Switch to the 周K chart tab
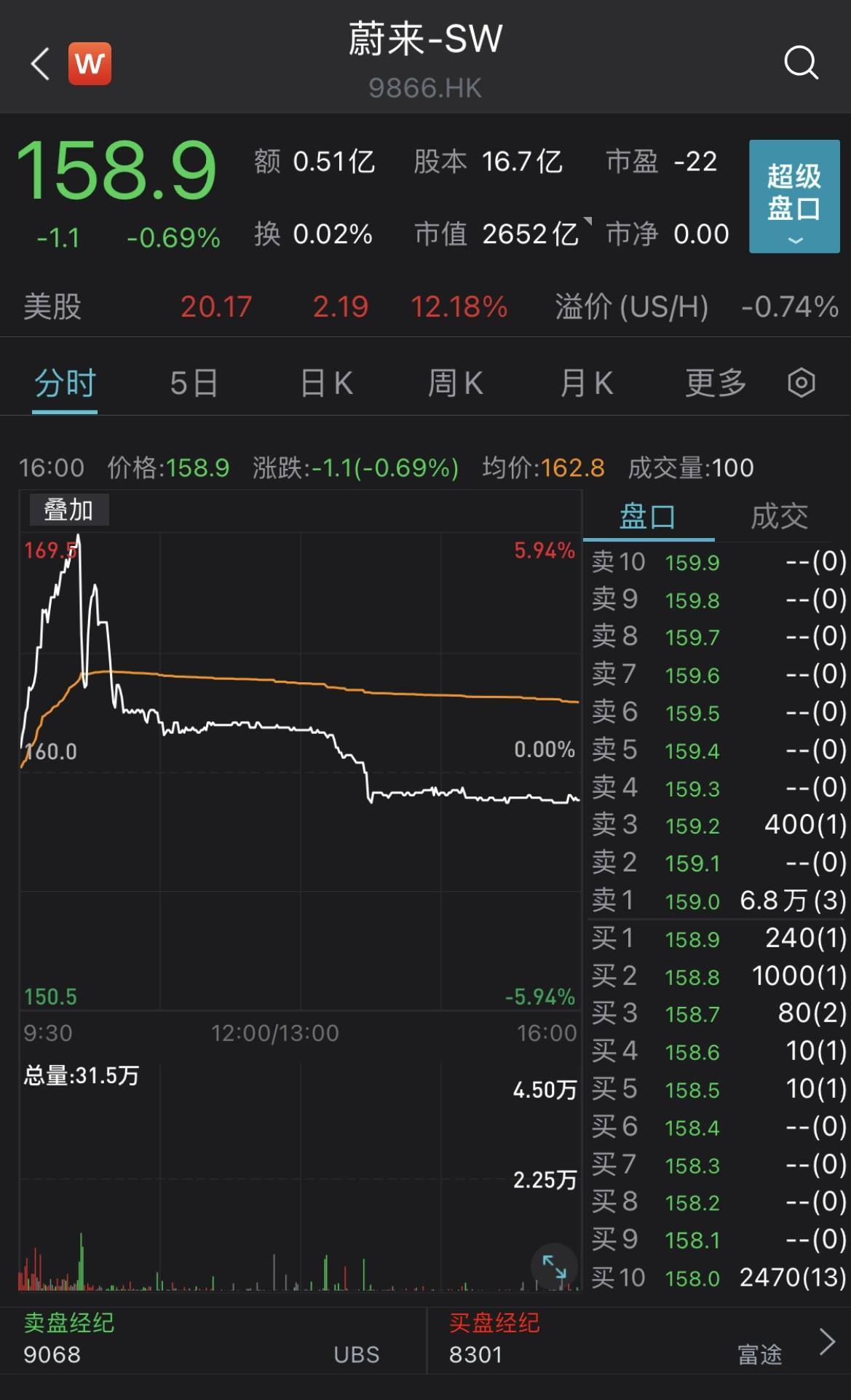The height and width of the screenshot is (1400, 851). click(x=456, y=383)
